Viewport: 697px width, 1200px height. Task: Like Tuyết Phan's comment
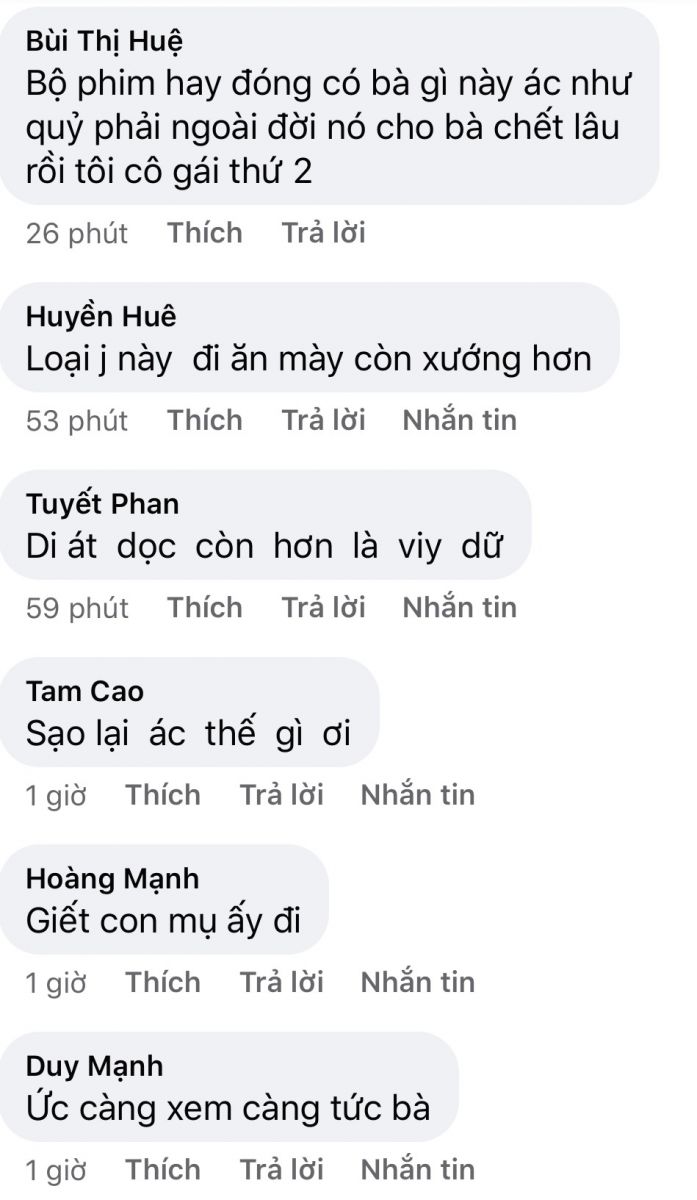(x=205, y=607)
